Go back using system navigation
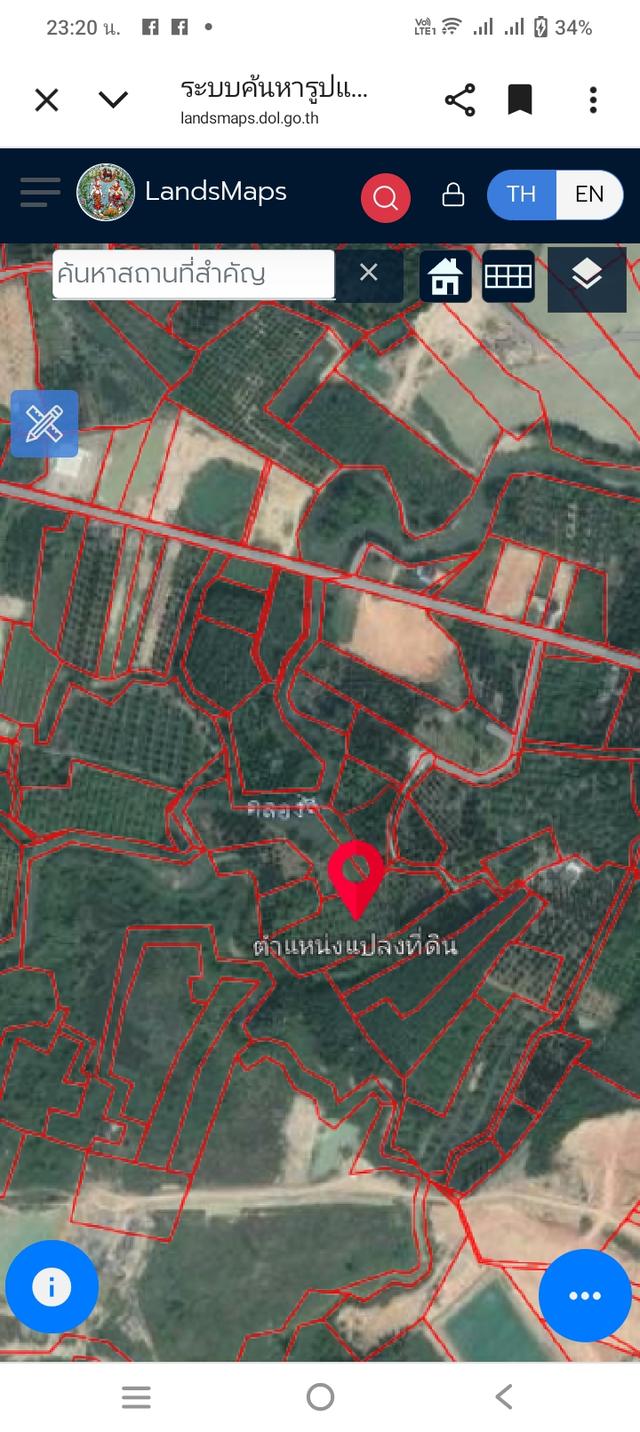Image resolution: width=640 pixels, height=1432 pixels. pos(504,1397)
